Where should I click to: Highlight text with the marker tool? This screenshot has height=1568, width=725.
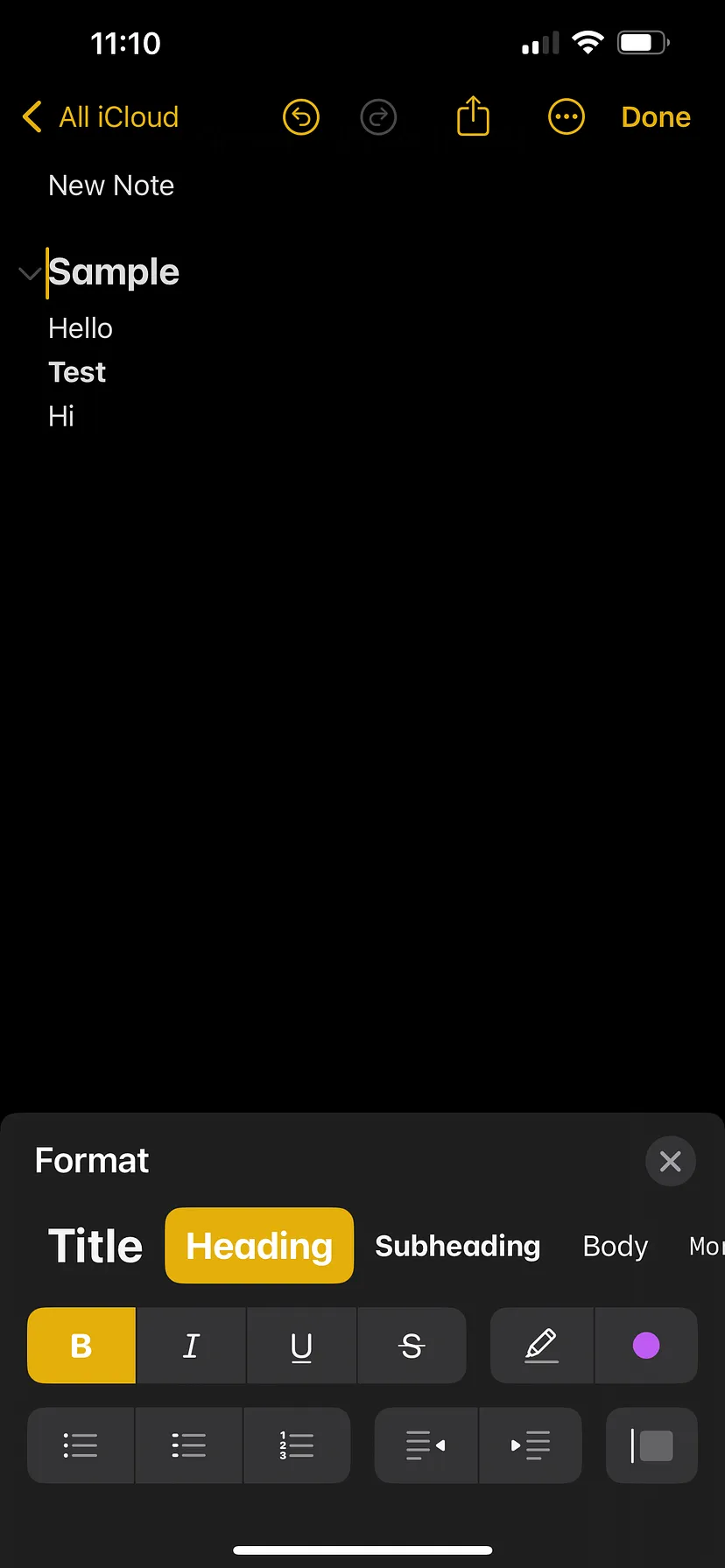[542, 1346]
